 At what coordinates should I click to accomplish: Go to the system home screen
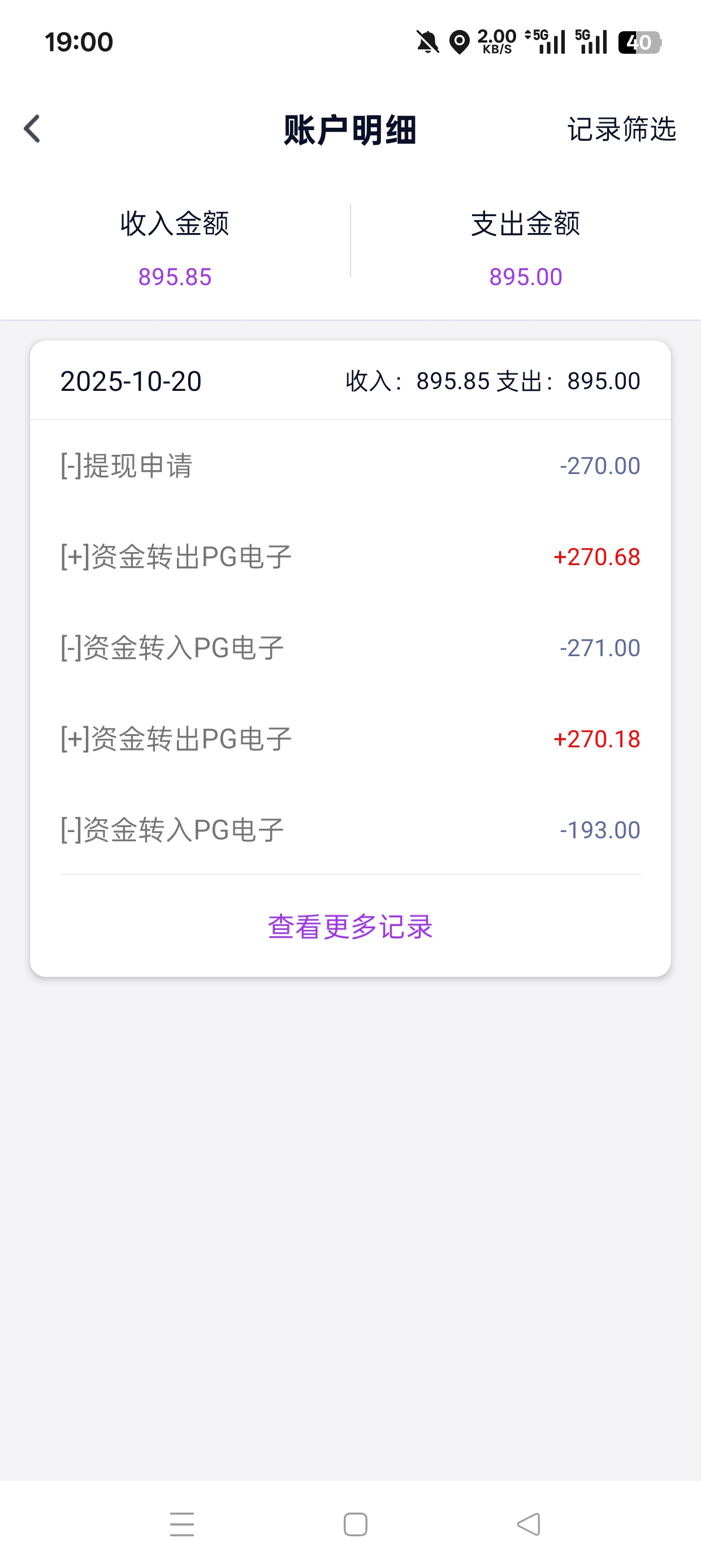click(356, 1524)
